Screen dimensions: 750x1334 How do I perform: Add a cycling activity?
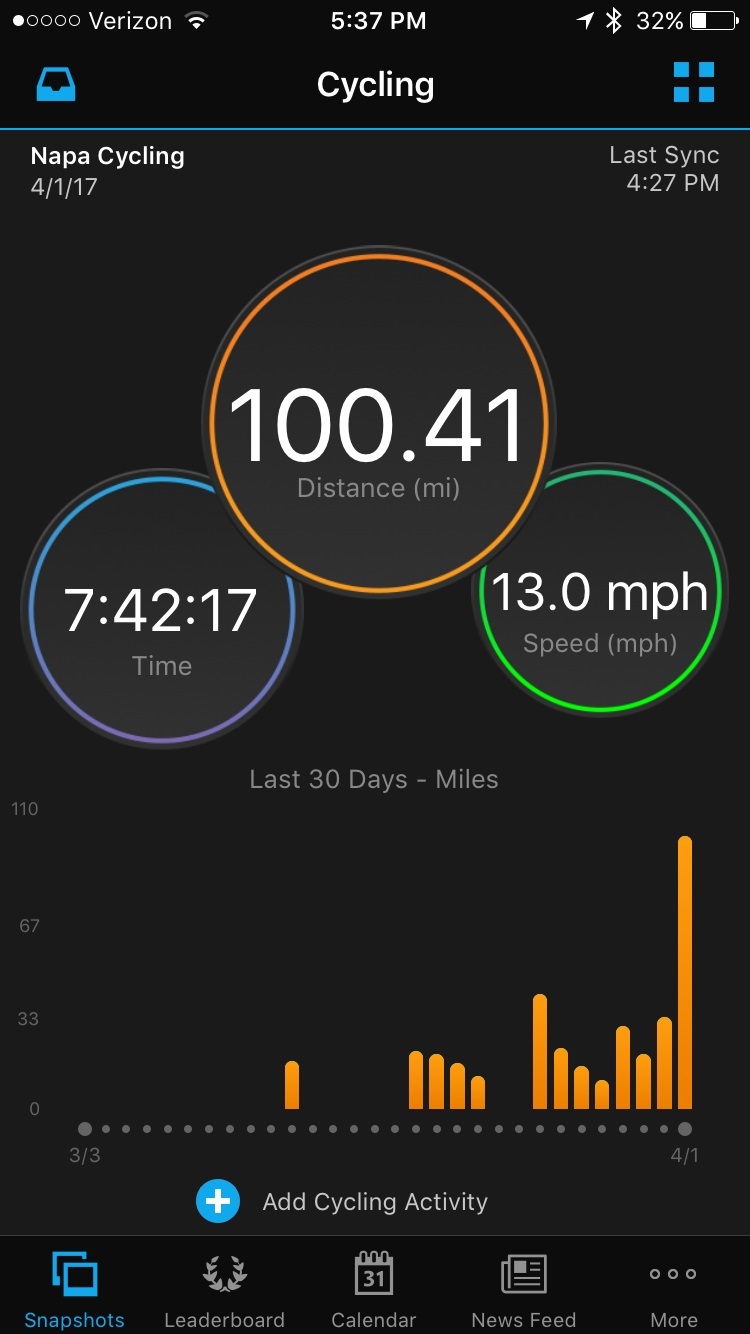coord(343,1201)
